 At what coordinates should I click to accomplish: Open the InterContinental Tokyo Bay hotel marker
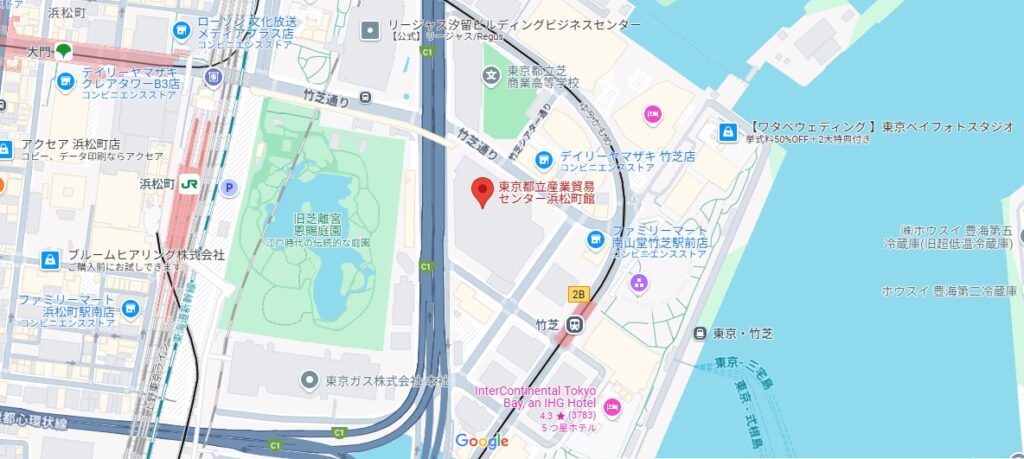(612, 406)
